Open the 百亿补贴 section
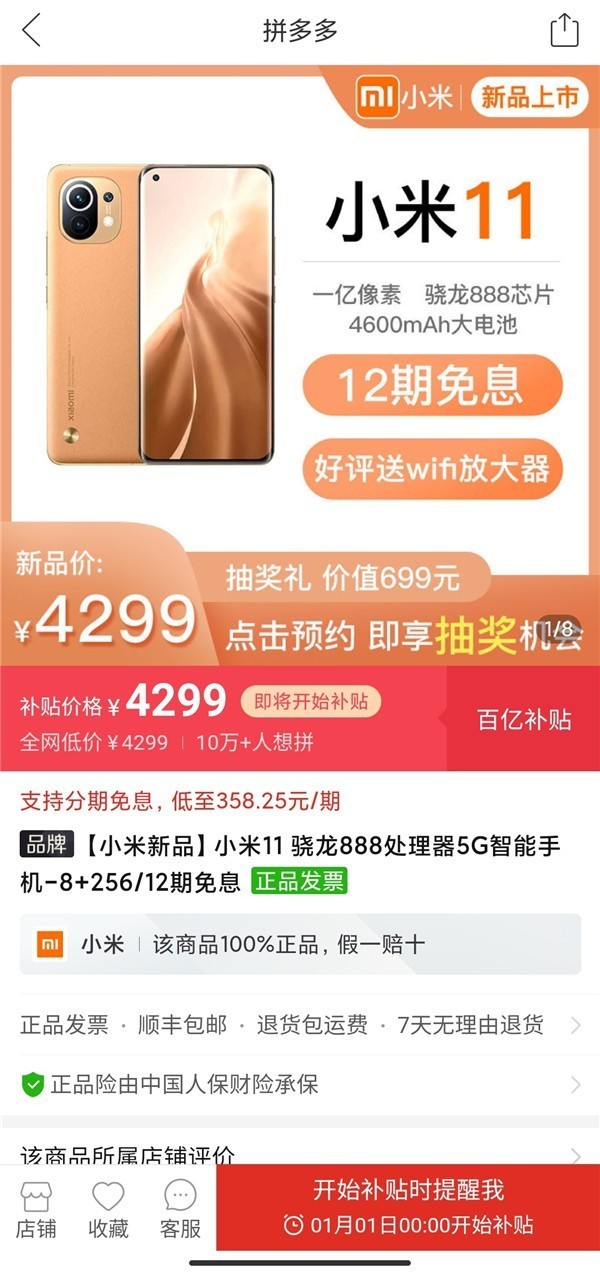 [523, 719]
